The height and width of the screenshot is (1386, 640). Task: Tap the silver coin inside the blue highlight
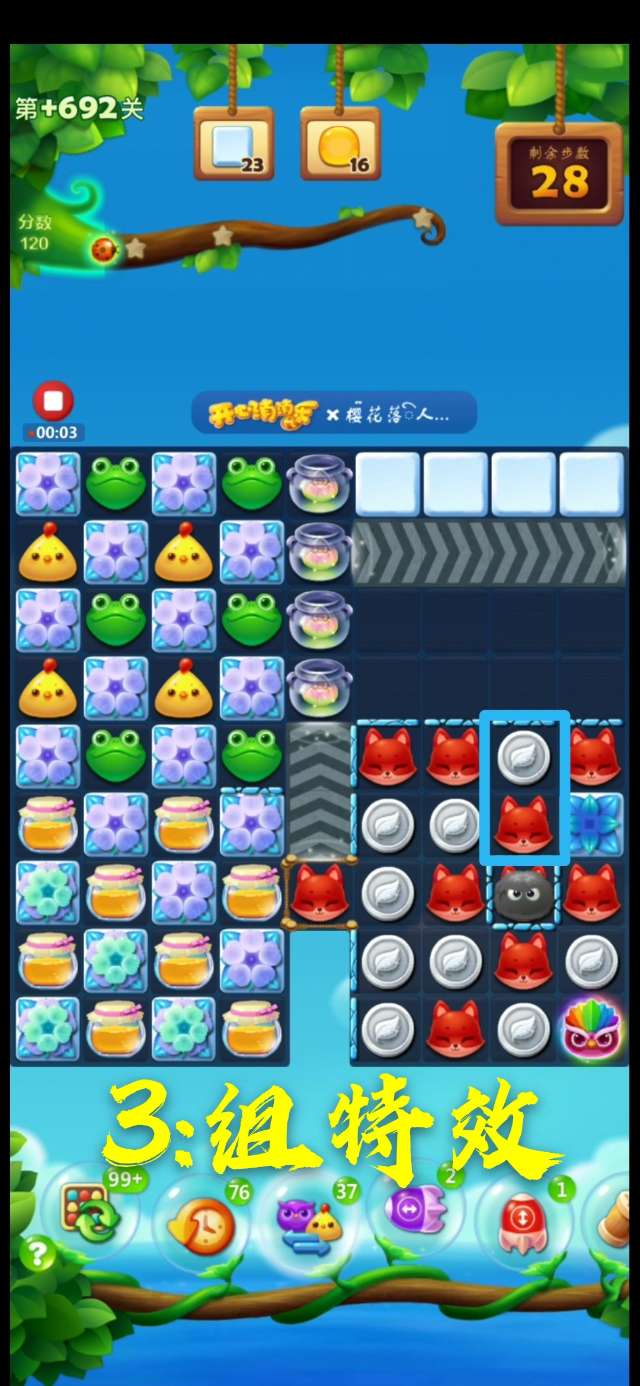pos(524,758)
